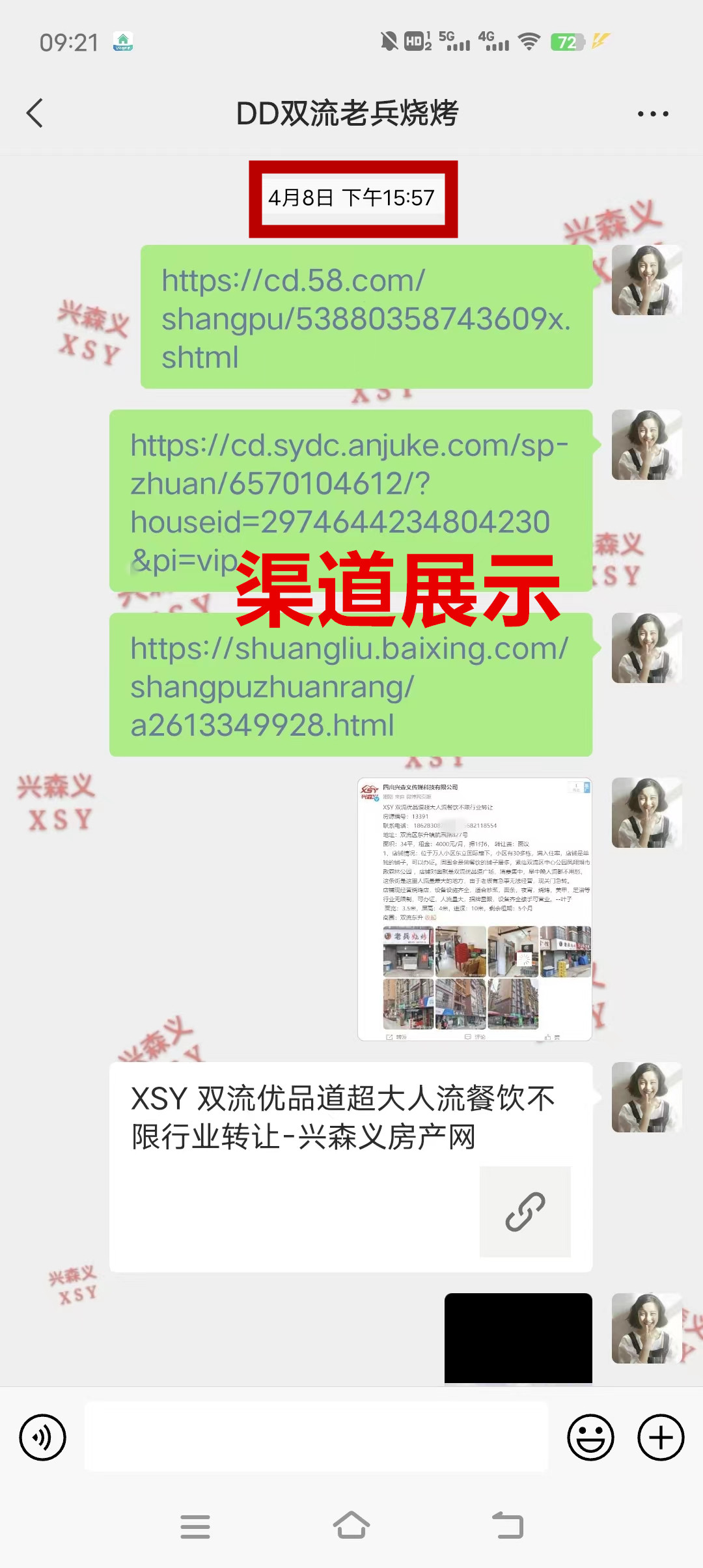Screen dimensions: 703x1568
Task: Open the three-dot chat options menu
Action: click(x=653, y=114)
